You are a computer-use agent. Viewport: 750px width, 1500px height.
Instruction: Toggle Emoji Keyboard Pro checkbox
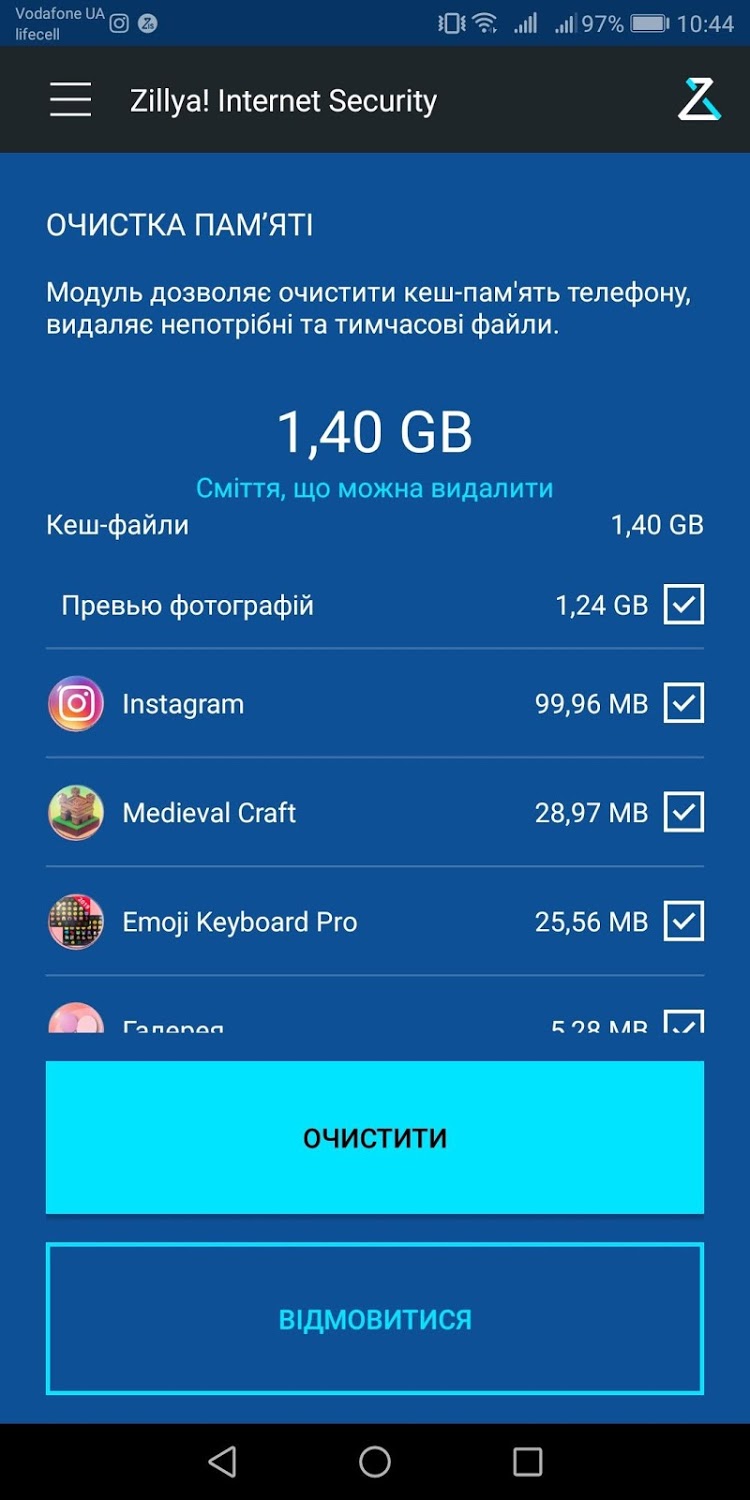[x=684, y=921]
